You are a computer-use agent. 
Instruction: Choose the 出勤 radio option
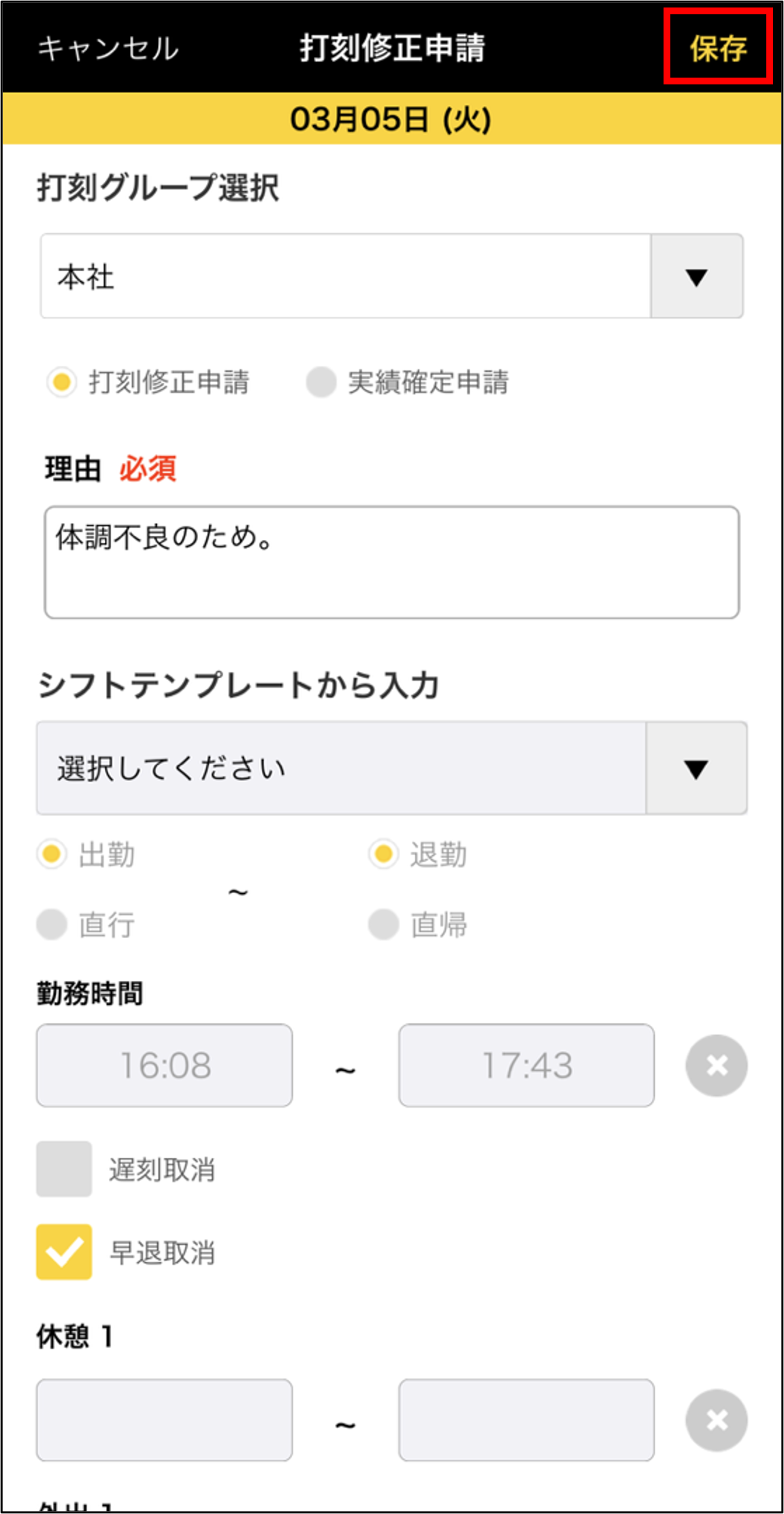[51, 854]
